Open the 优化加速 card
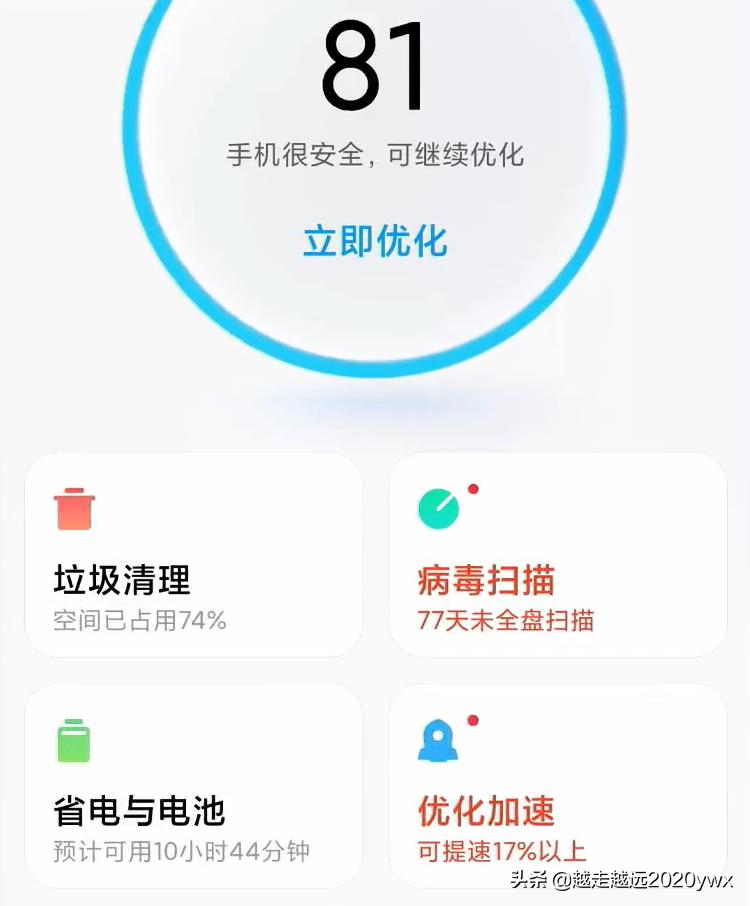750x906 pixels. pos(557,786)
